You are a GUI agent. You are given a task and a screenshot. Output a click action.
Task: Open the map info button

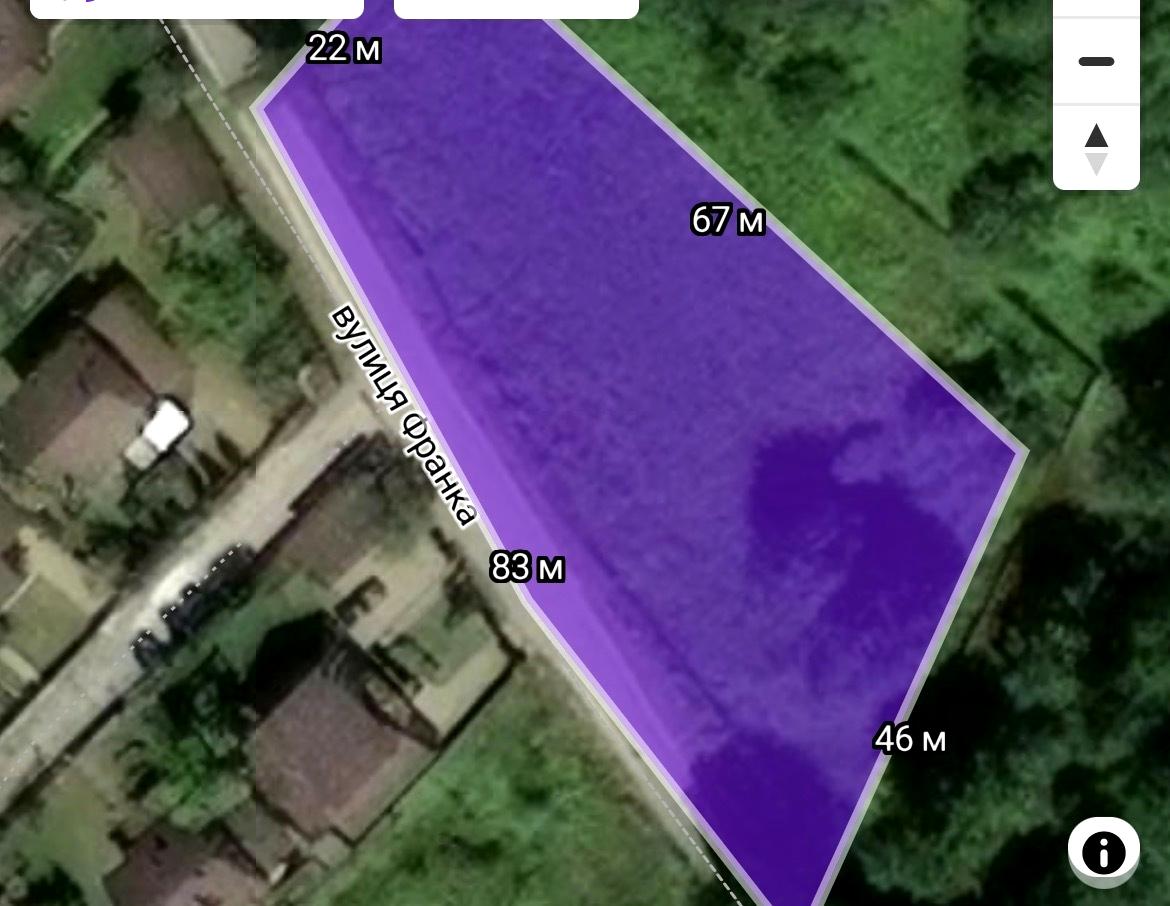(1103, 853)
